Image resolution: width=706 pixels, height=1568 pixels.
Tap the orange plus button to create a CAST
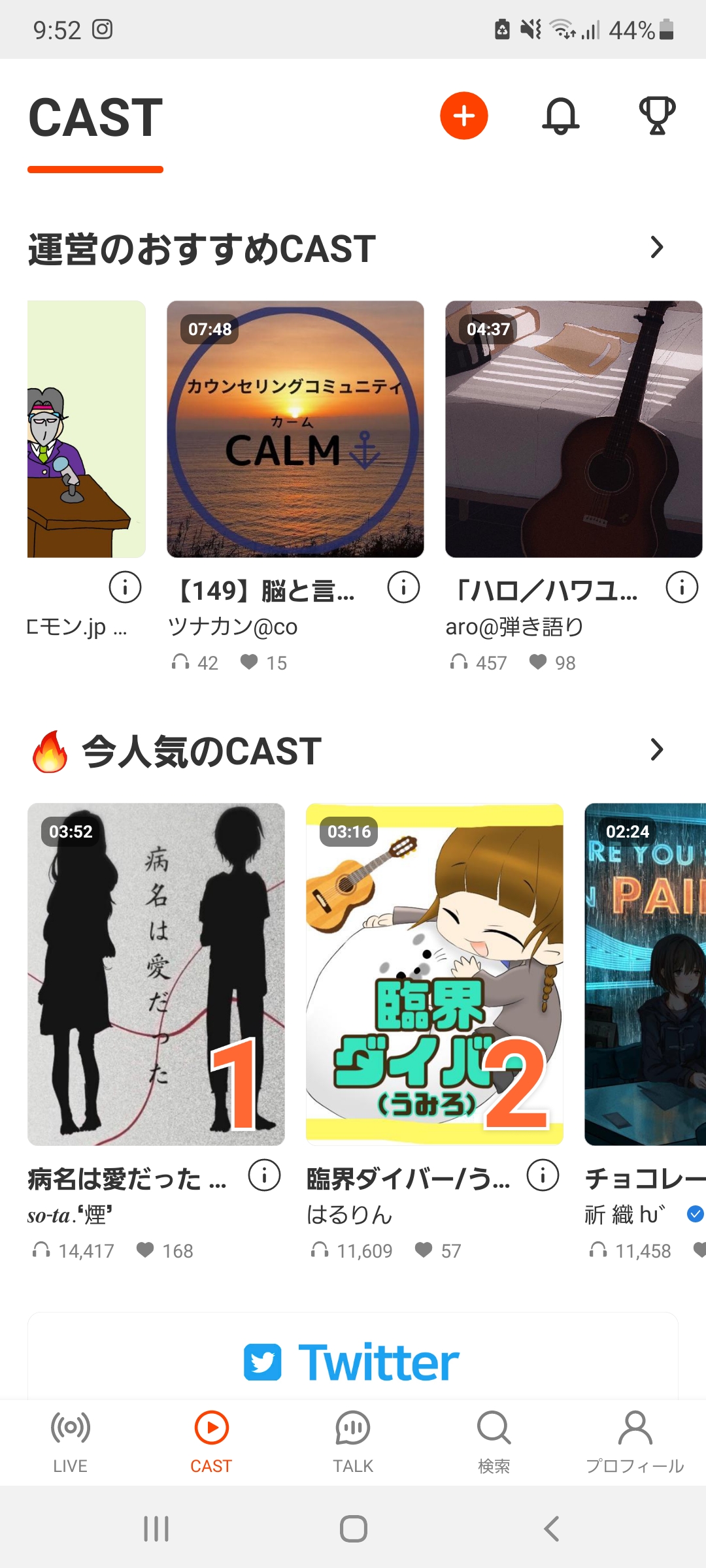(x=464, y=116)
